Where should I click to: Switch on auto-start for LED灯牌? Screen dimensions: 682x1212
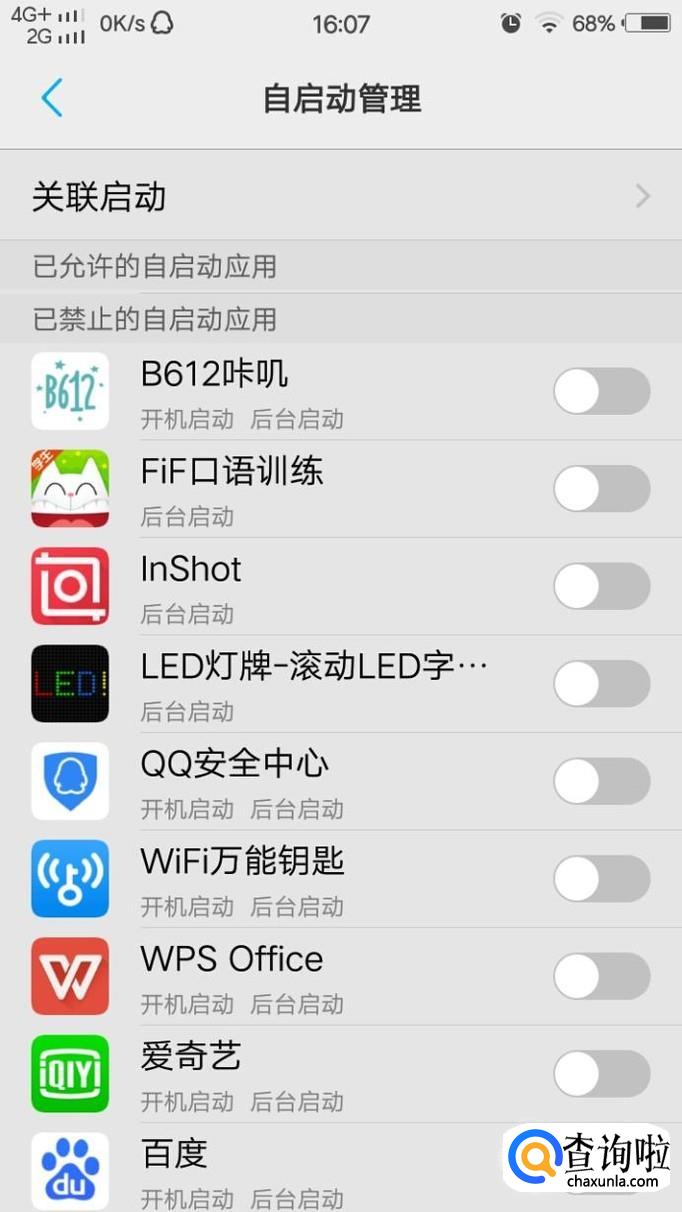(x=602, y=684)
